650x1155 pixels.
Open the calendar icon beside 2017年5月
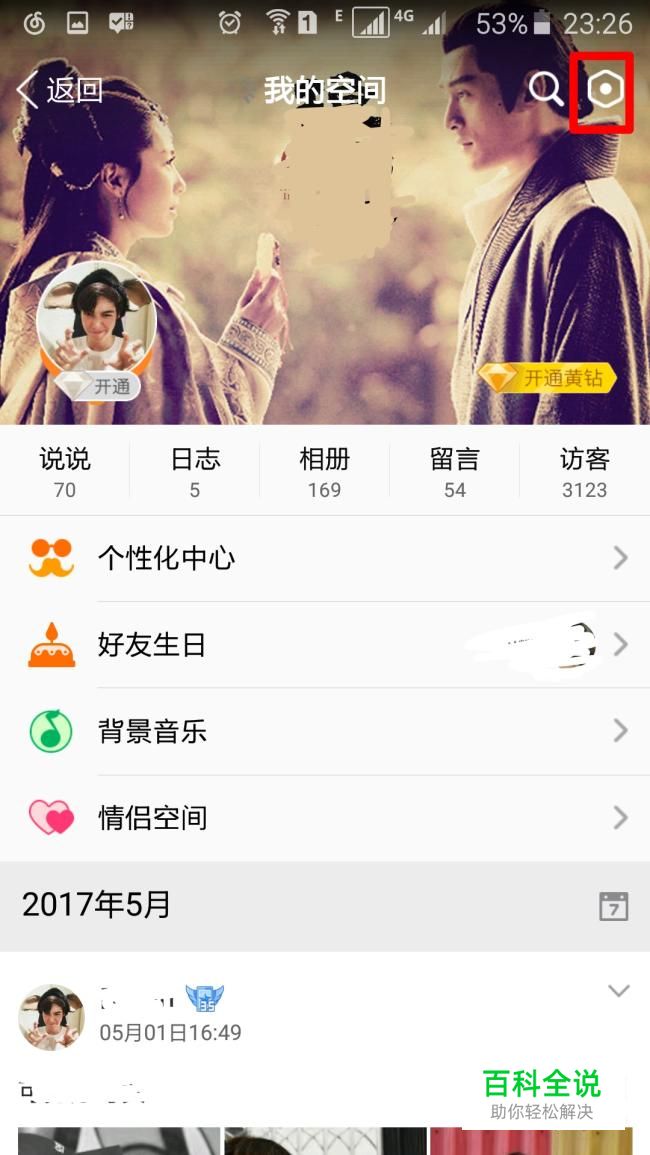pyautogui.click(x=614, y=906)
